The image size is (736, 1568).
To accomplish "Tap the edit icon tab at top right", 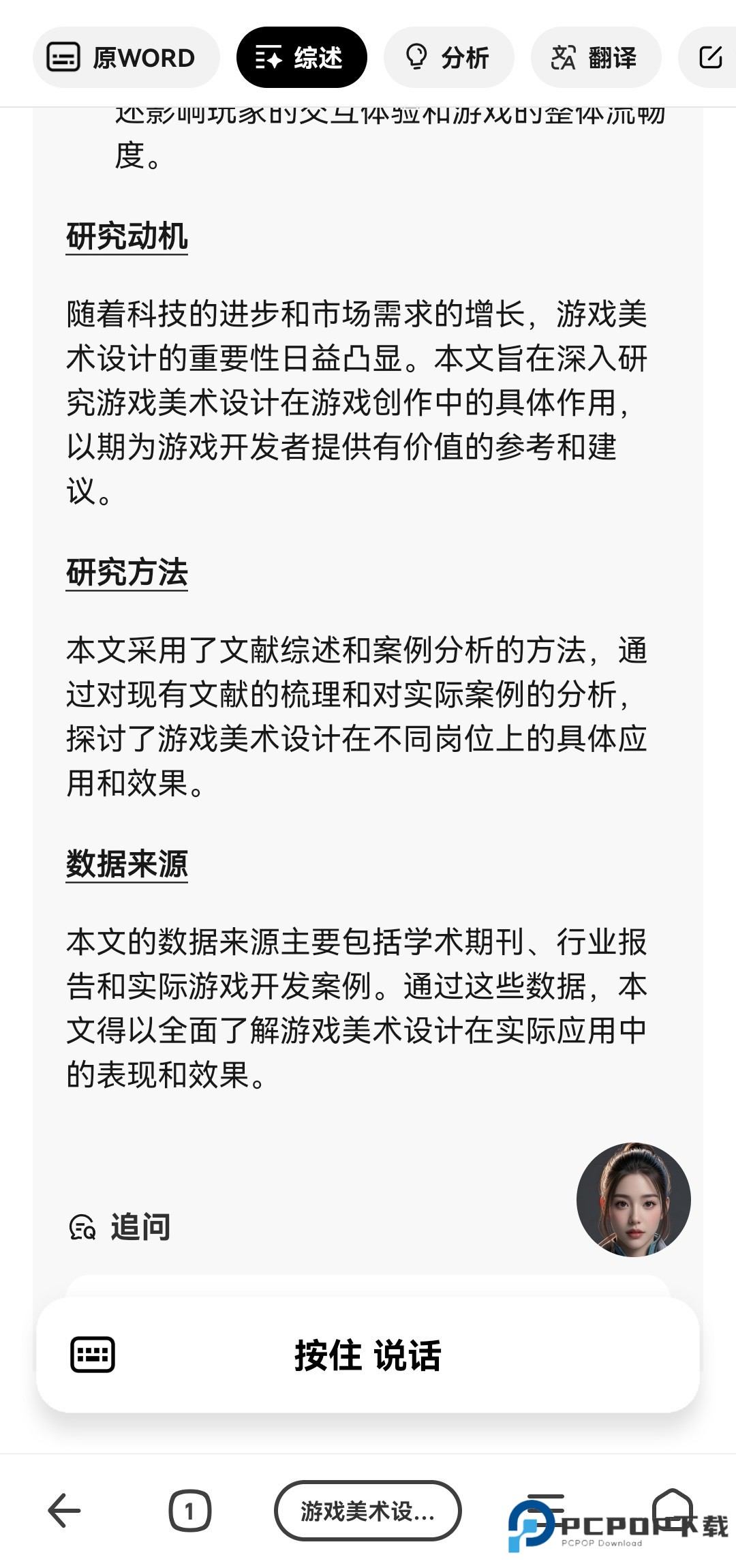I will tap(710, 58).
